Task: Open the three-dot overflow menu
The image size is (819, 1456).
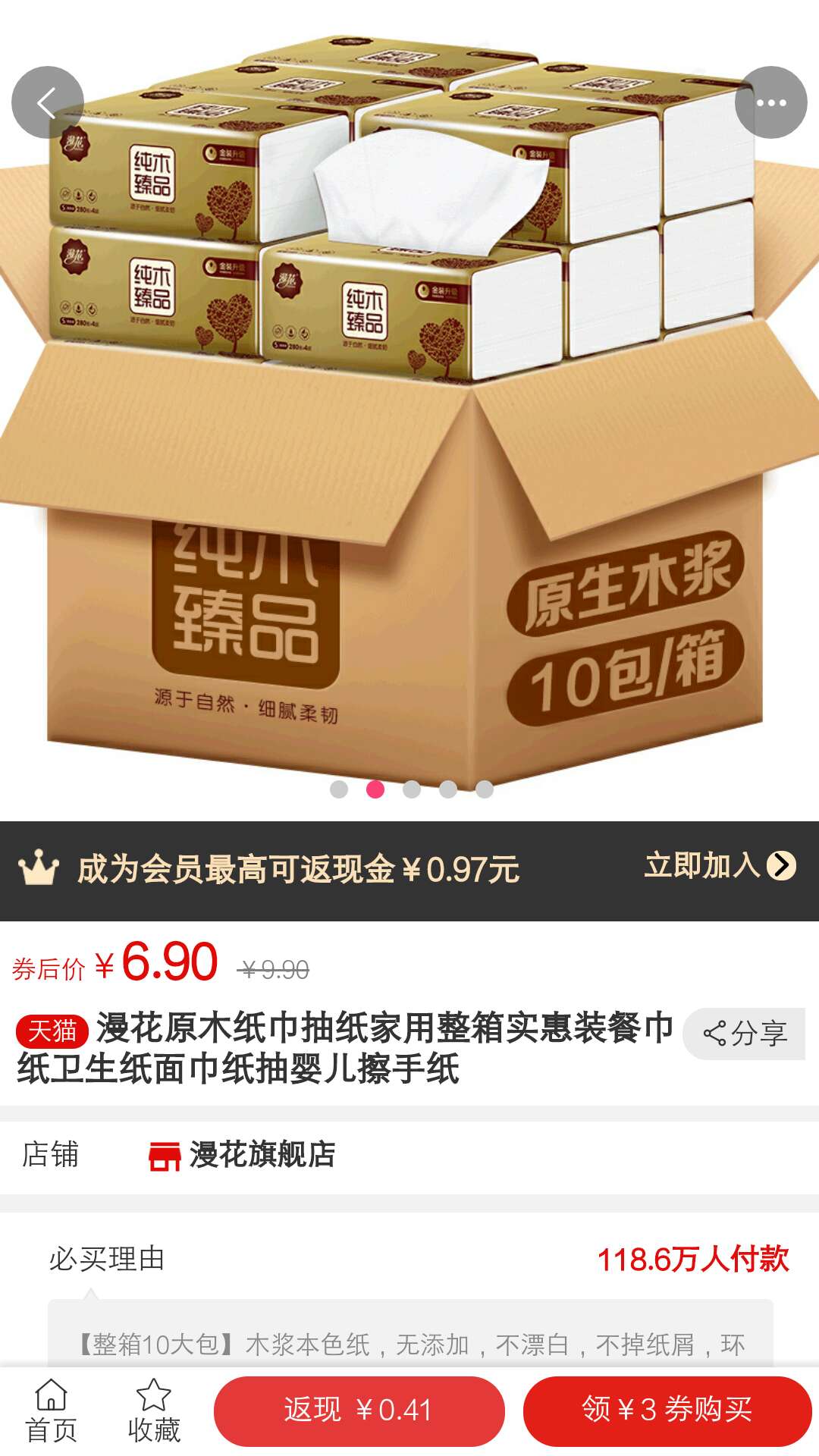Action: 770,102
